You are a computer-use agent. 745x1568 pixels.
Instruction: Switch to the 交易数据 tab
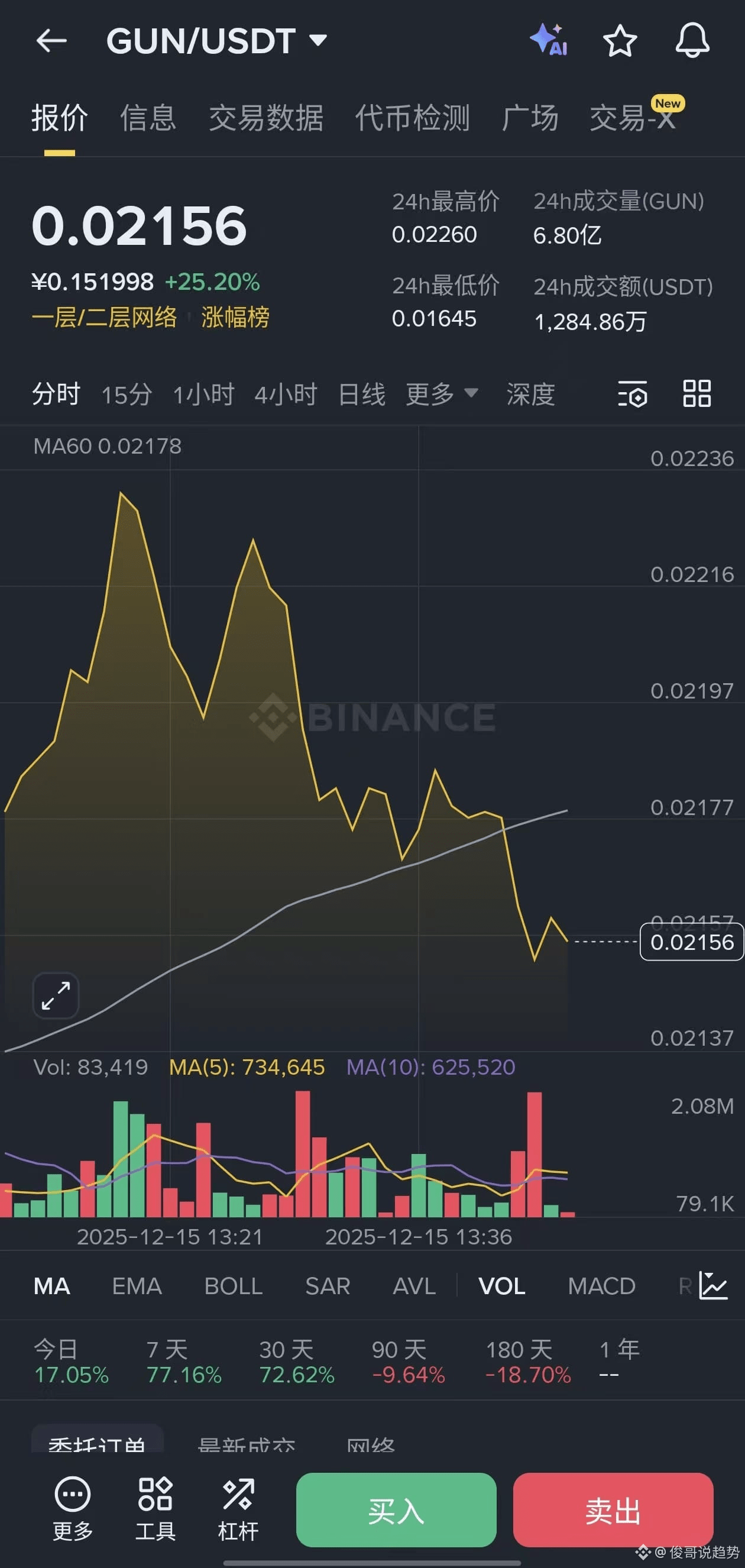(x=266, y=118)
